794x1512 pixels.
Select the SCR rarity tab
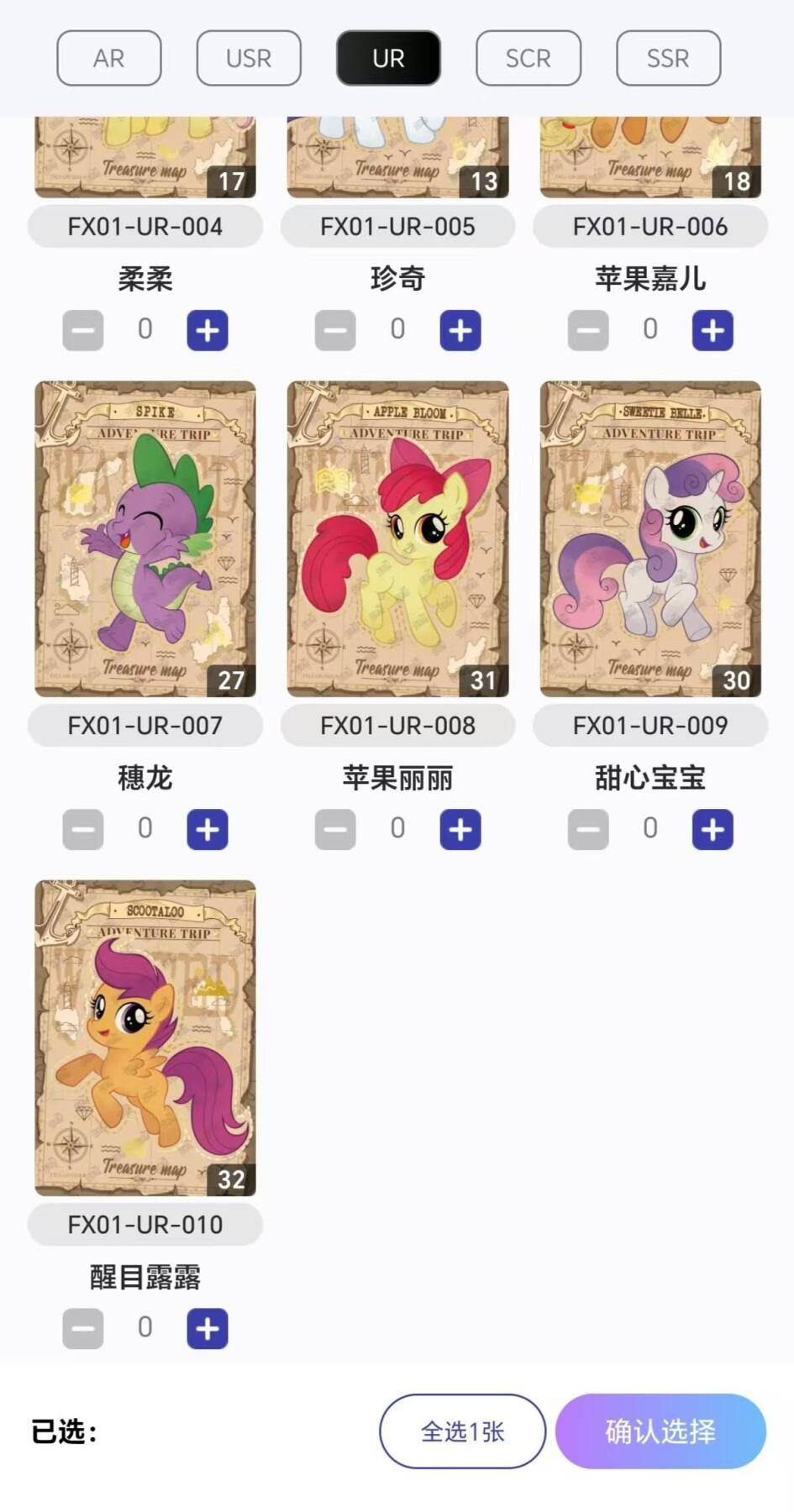pyautogui.click(x=528, y=58)
